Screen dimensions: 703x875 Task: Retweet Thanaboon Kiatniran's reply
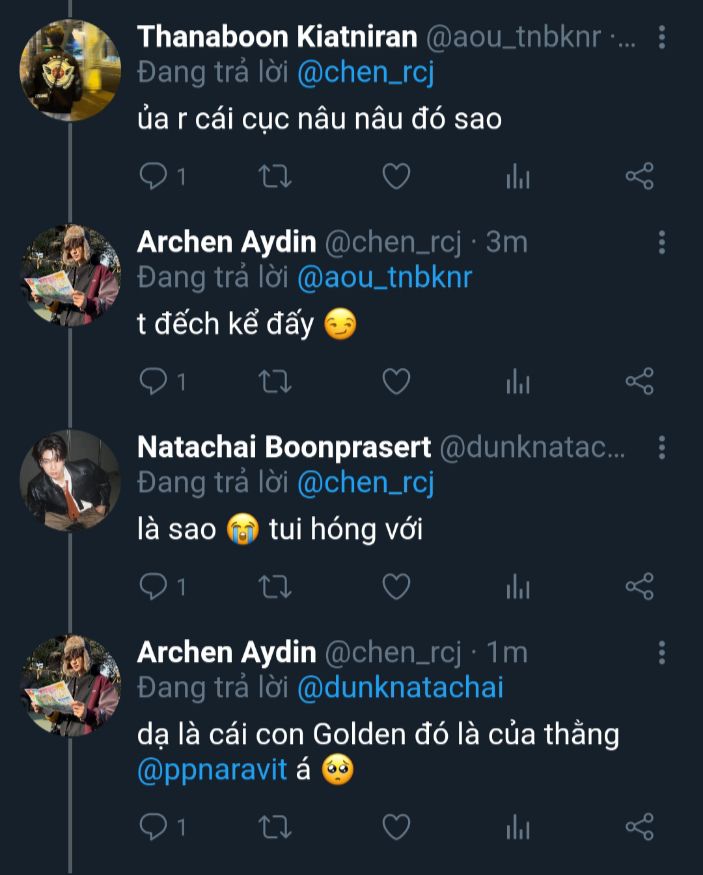(x=275, y=177)
